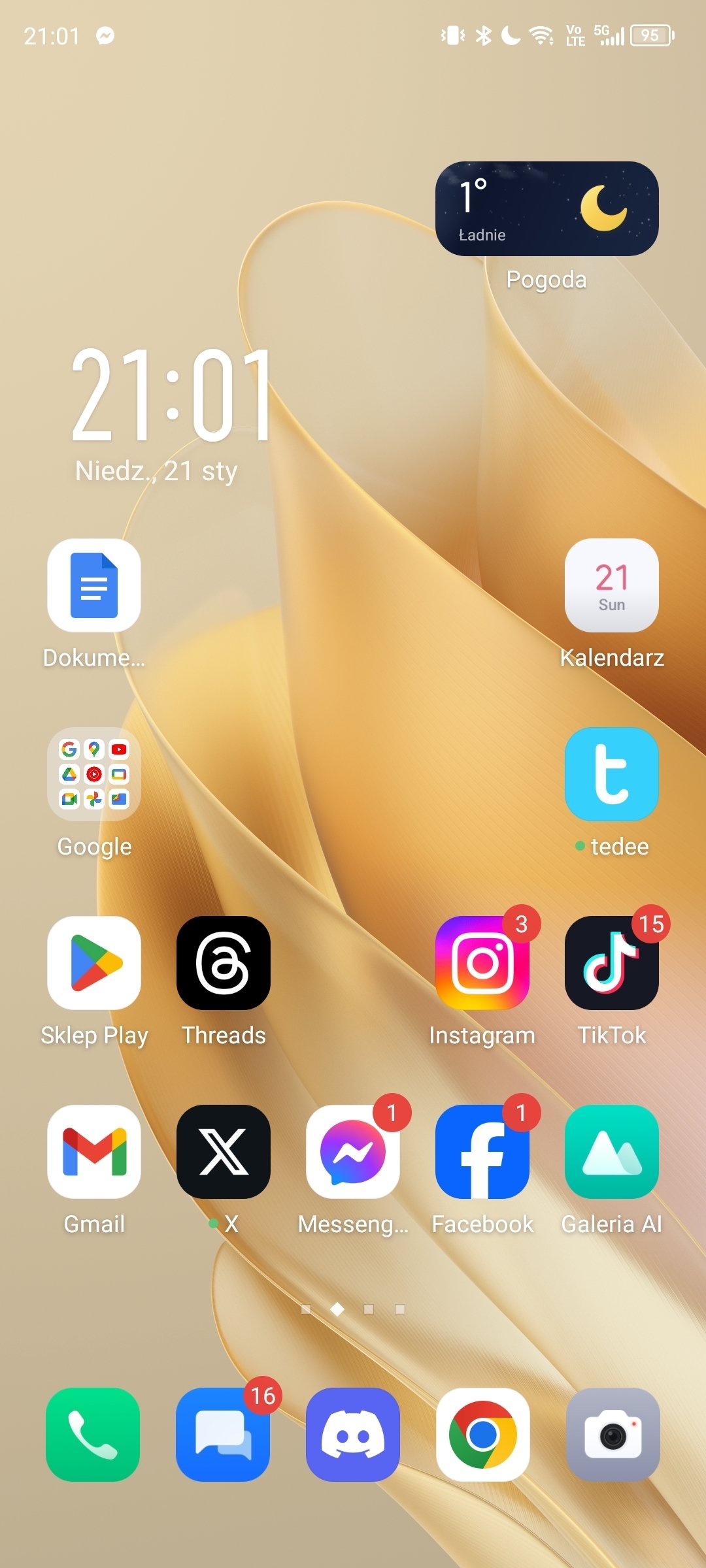Viewport: 706px width, 1568px height.
Task: Launch TikTok app
Action: pos(612,963)
